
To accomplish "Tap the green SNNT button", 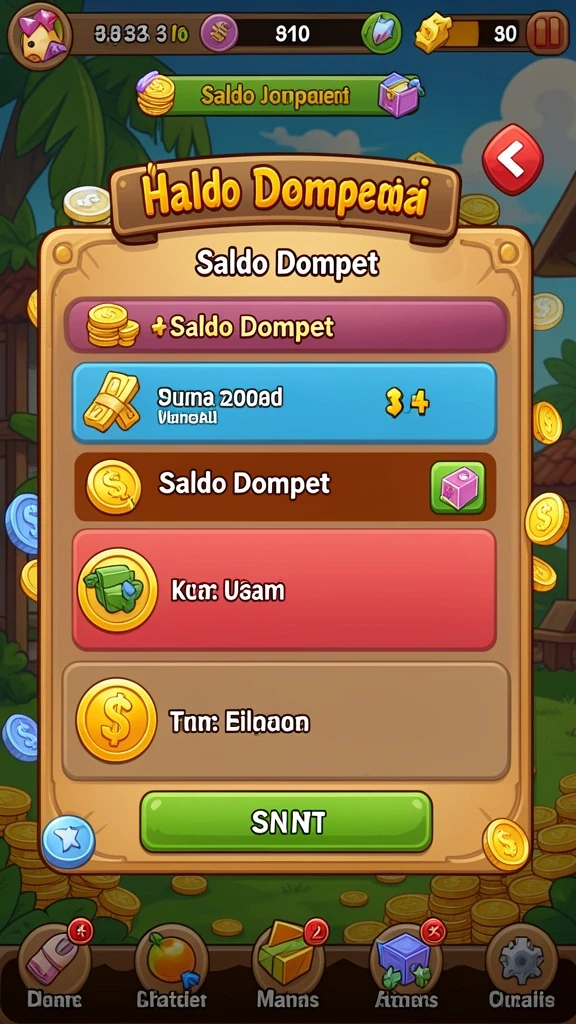I will (287, 822).
